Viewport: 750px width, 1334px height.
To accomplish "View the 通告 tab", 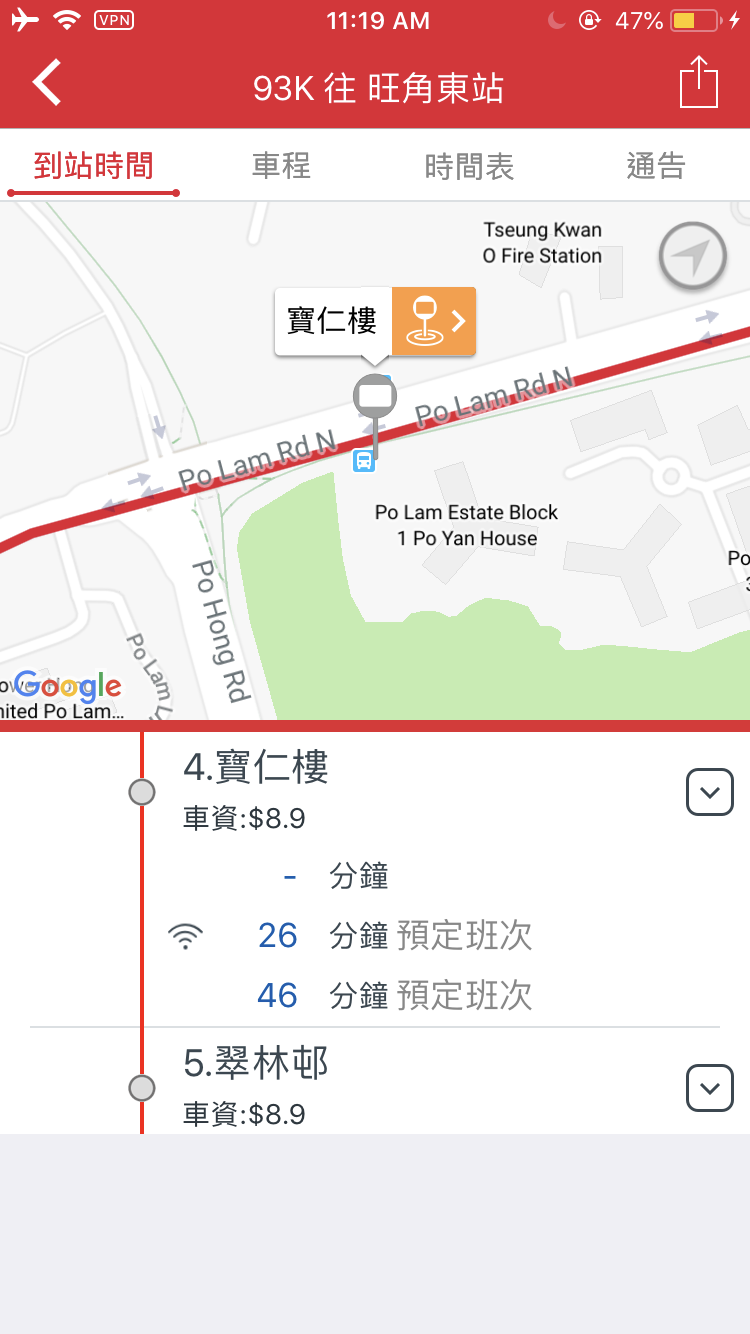I will (656, 166).
